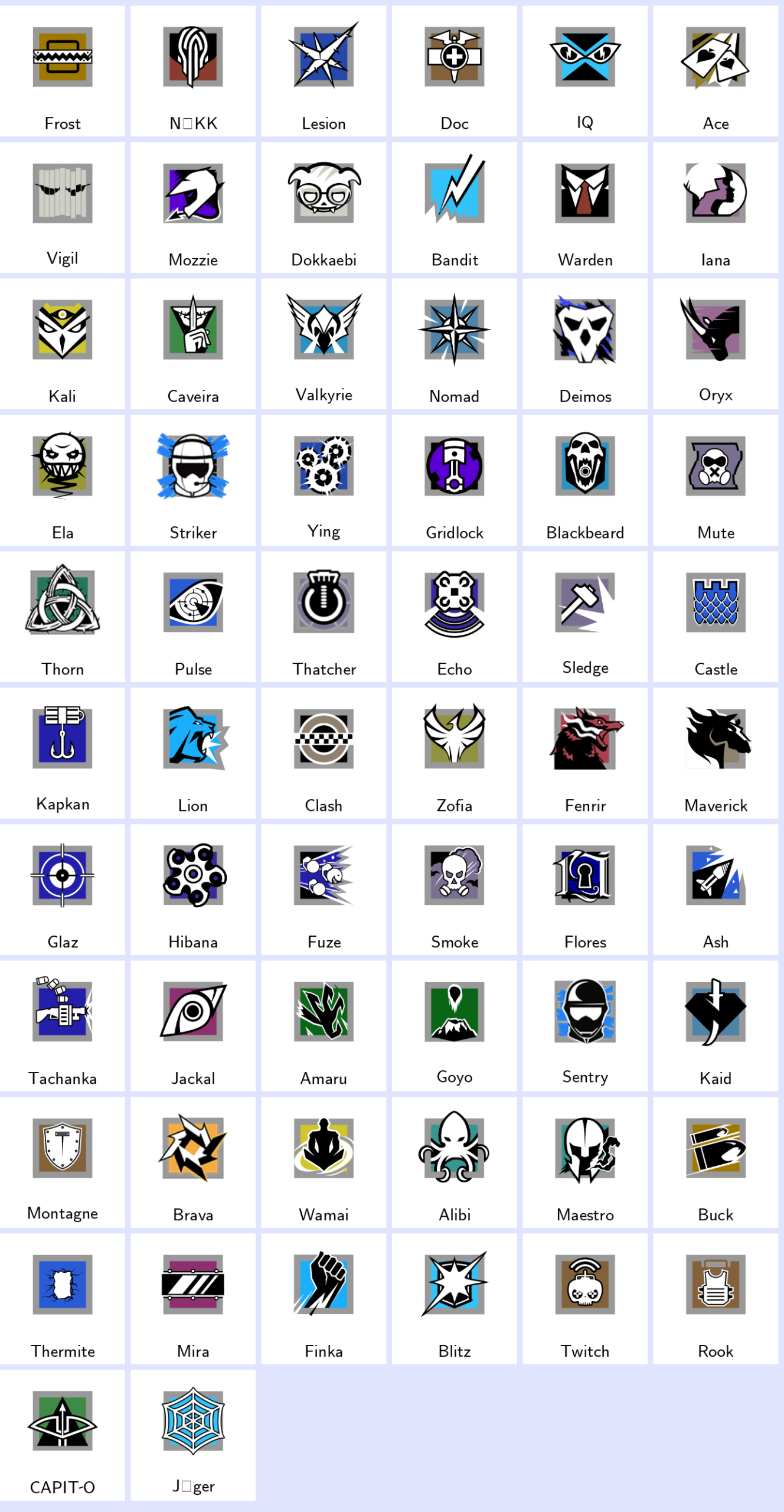Select Tachanka from the grid
Screen dimensions: 784x1512
tap(63, 1027)
